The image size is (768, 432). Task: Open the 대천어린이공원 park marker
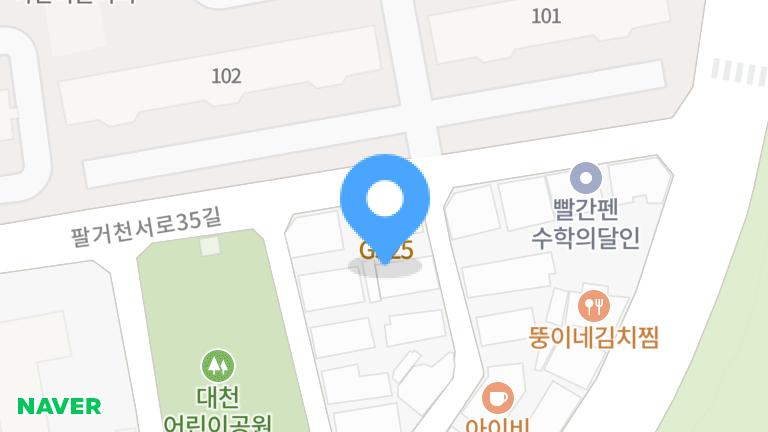coord(217,366)
